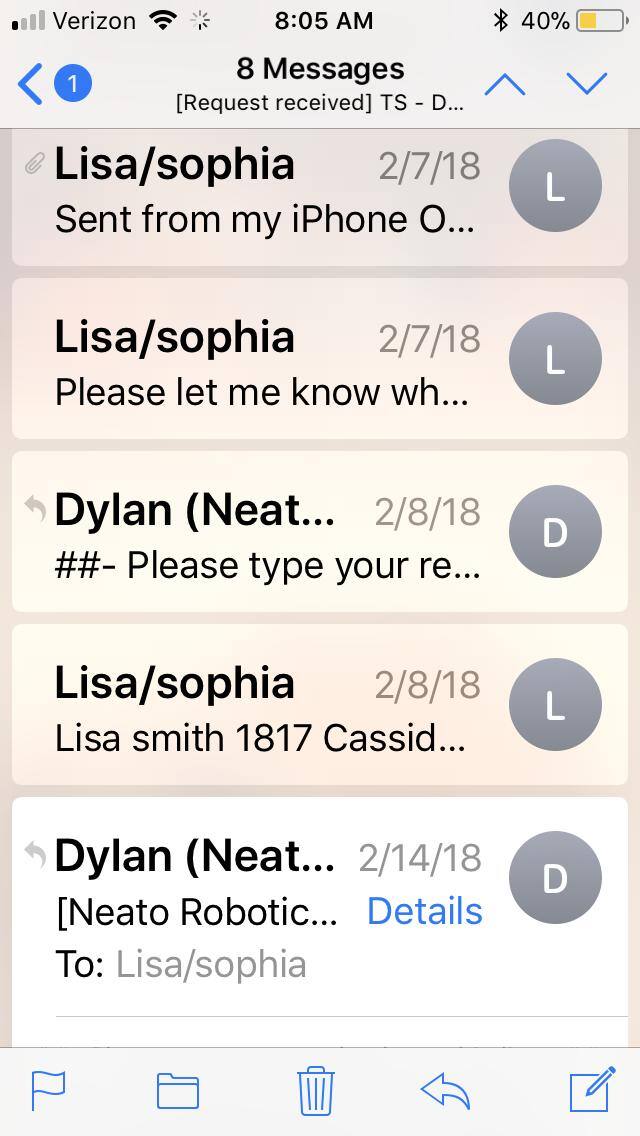Open Lisa/sophia's 'Sent from my iPhone' message

click(x=265, y=193)
